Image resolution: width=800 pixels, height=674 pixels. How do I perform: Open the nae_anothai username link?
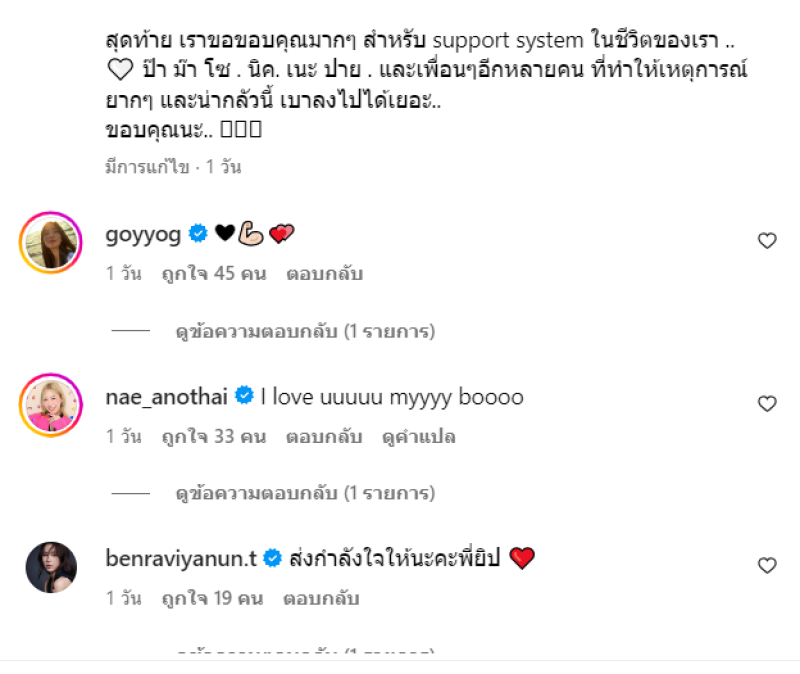pyautogui.click(x=167, y=397)
